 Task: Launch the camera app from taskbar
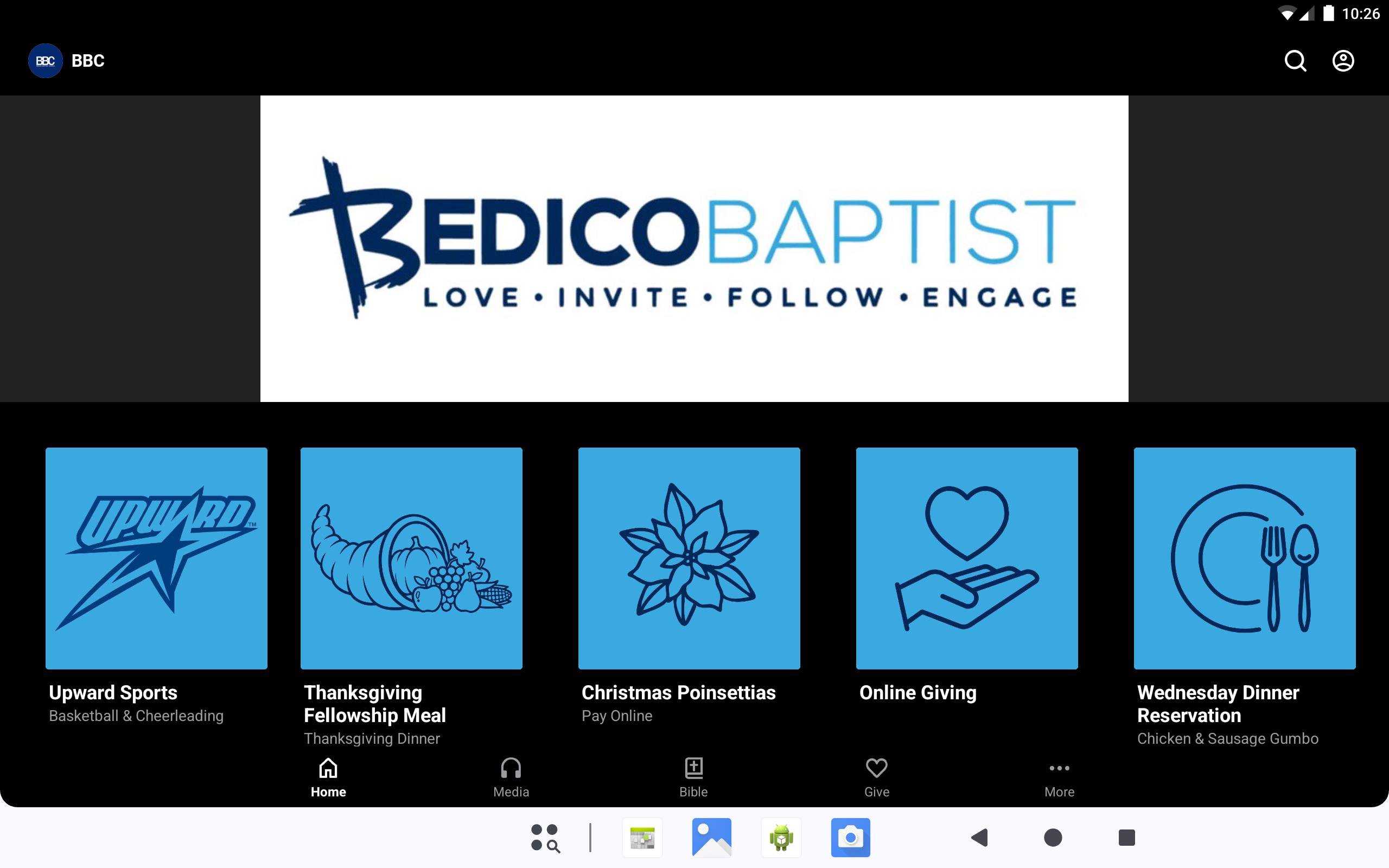850,838
